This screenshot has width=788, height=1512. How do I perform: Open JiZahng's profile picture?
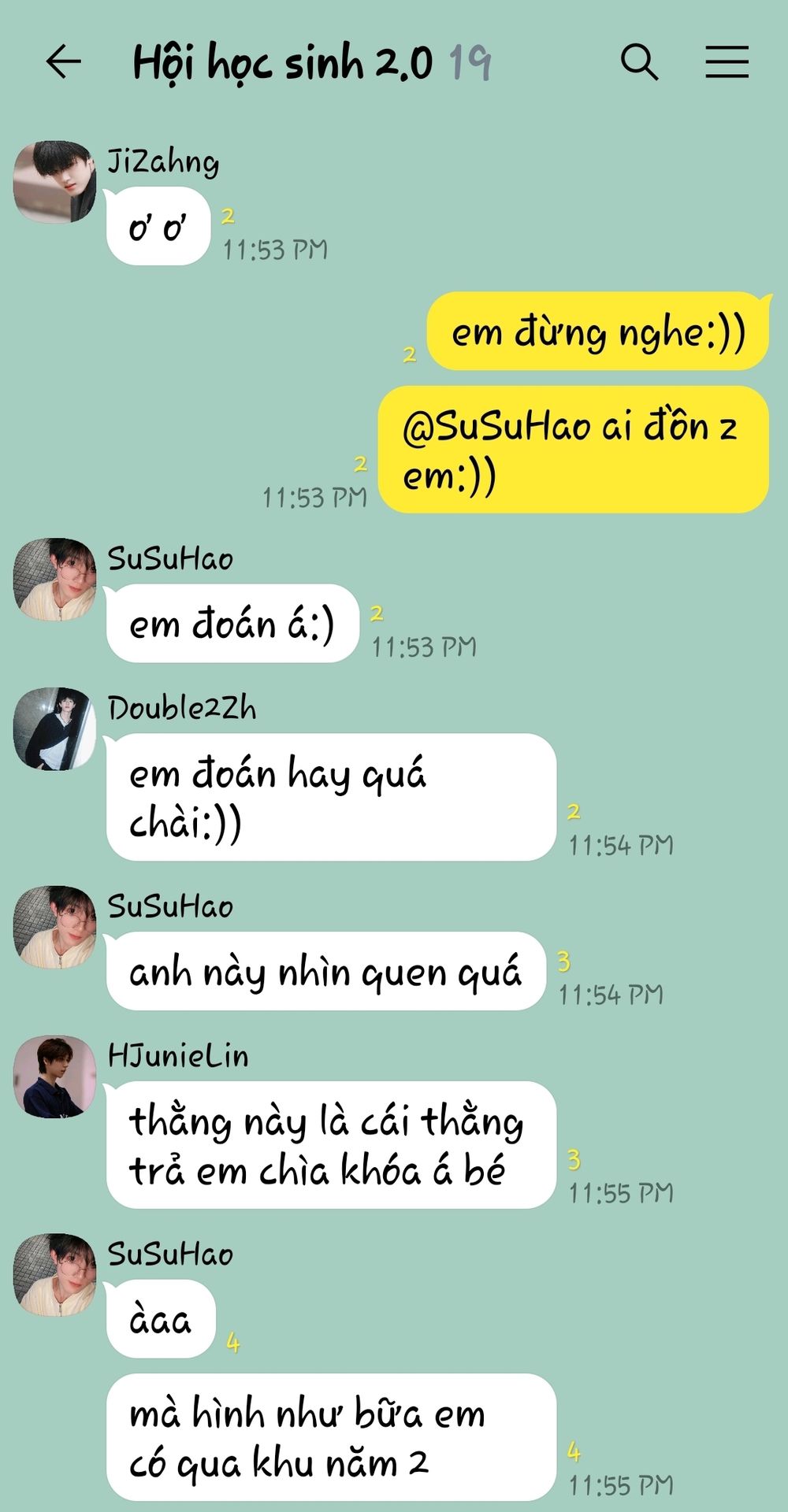tap(54, 182)
